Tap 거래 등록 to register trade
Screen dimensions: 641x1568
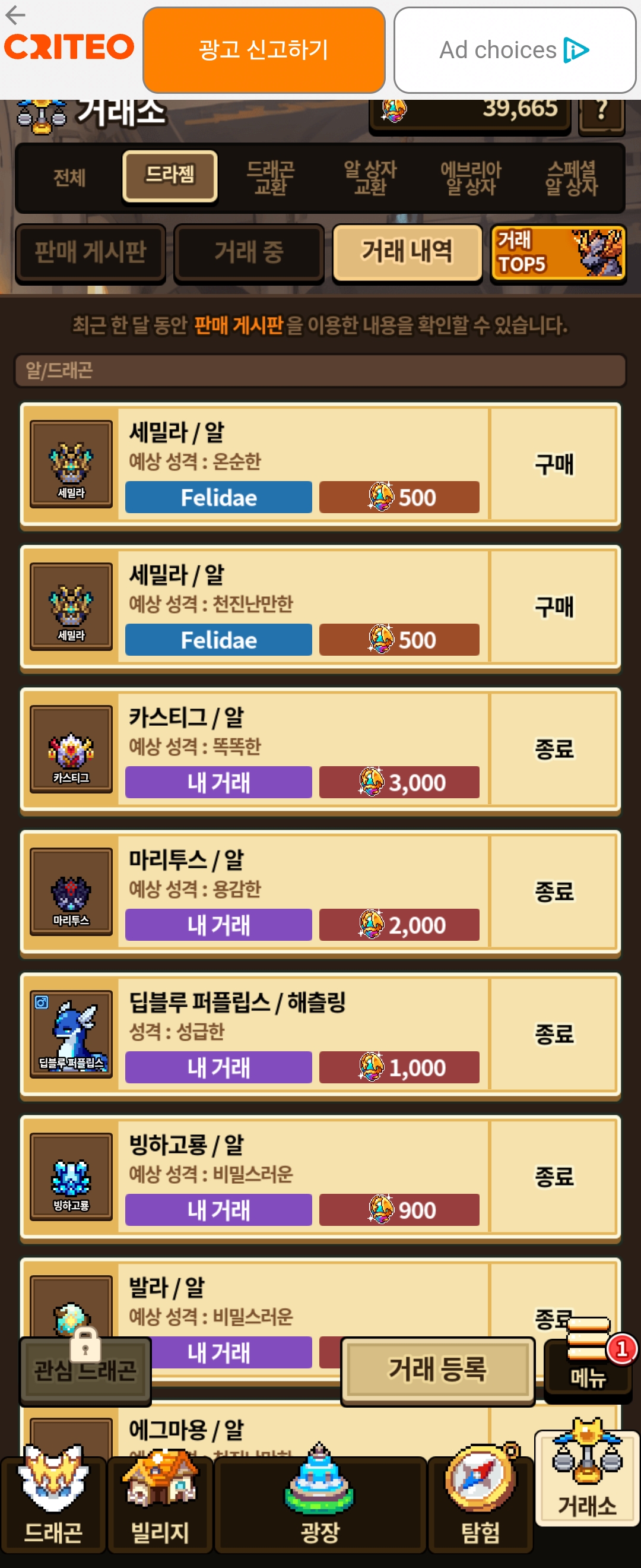(x=437, y=1370)
